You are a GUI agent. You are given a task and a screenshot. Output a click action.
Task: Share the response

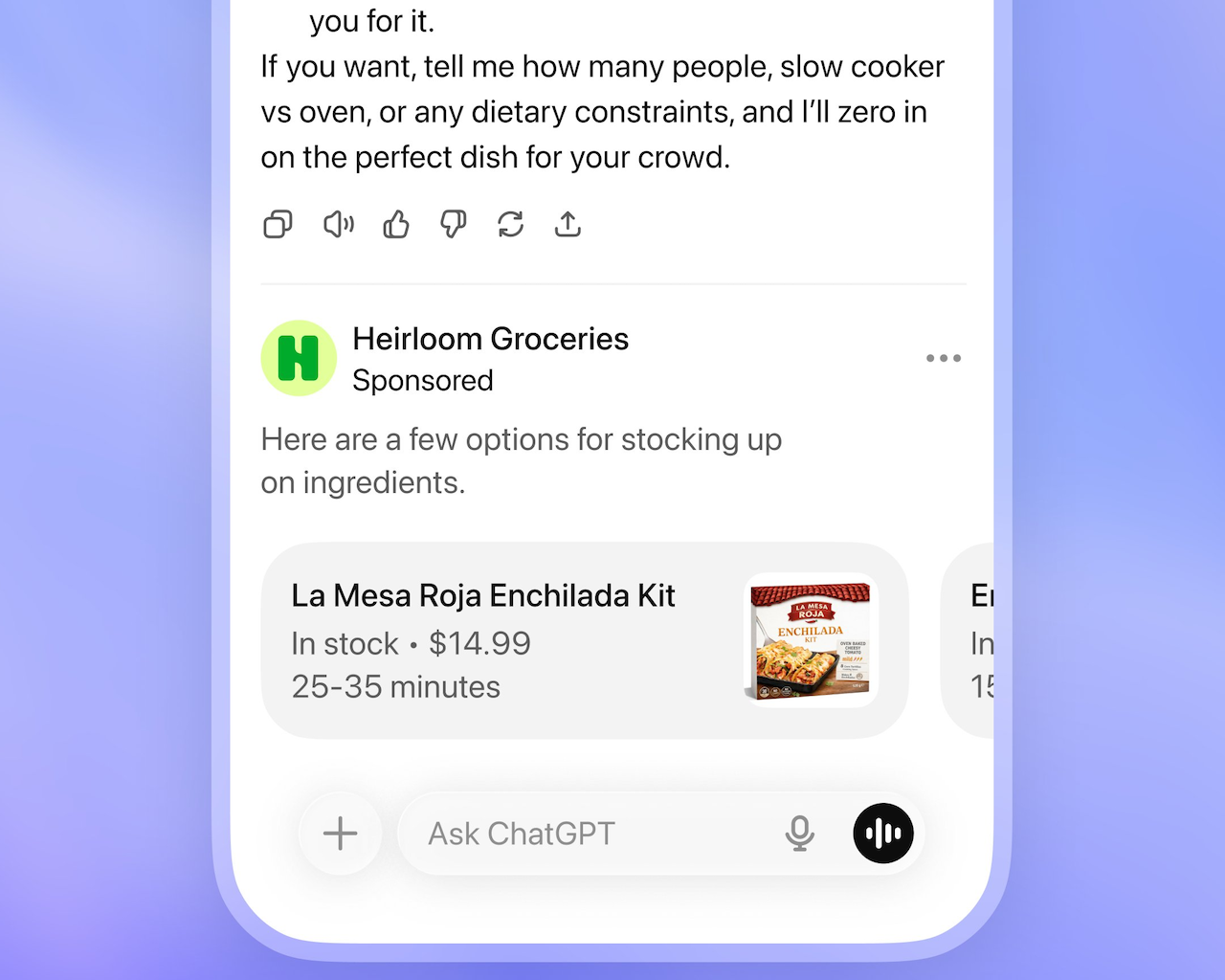click(568, 225)
